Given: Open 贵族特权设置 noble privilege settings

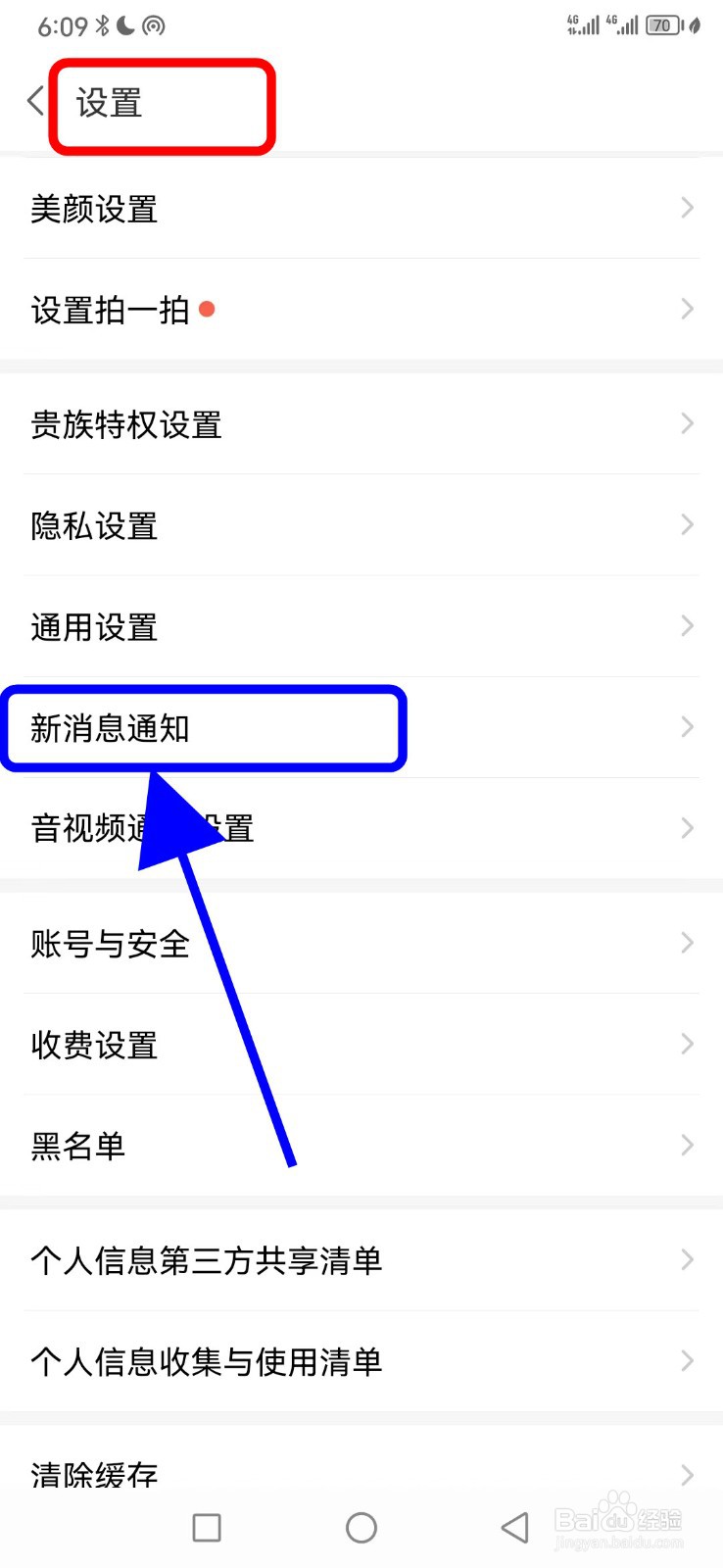Looking at the screenshot, I should click(x=125, y=424).
